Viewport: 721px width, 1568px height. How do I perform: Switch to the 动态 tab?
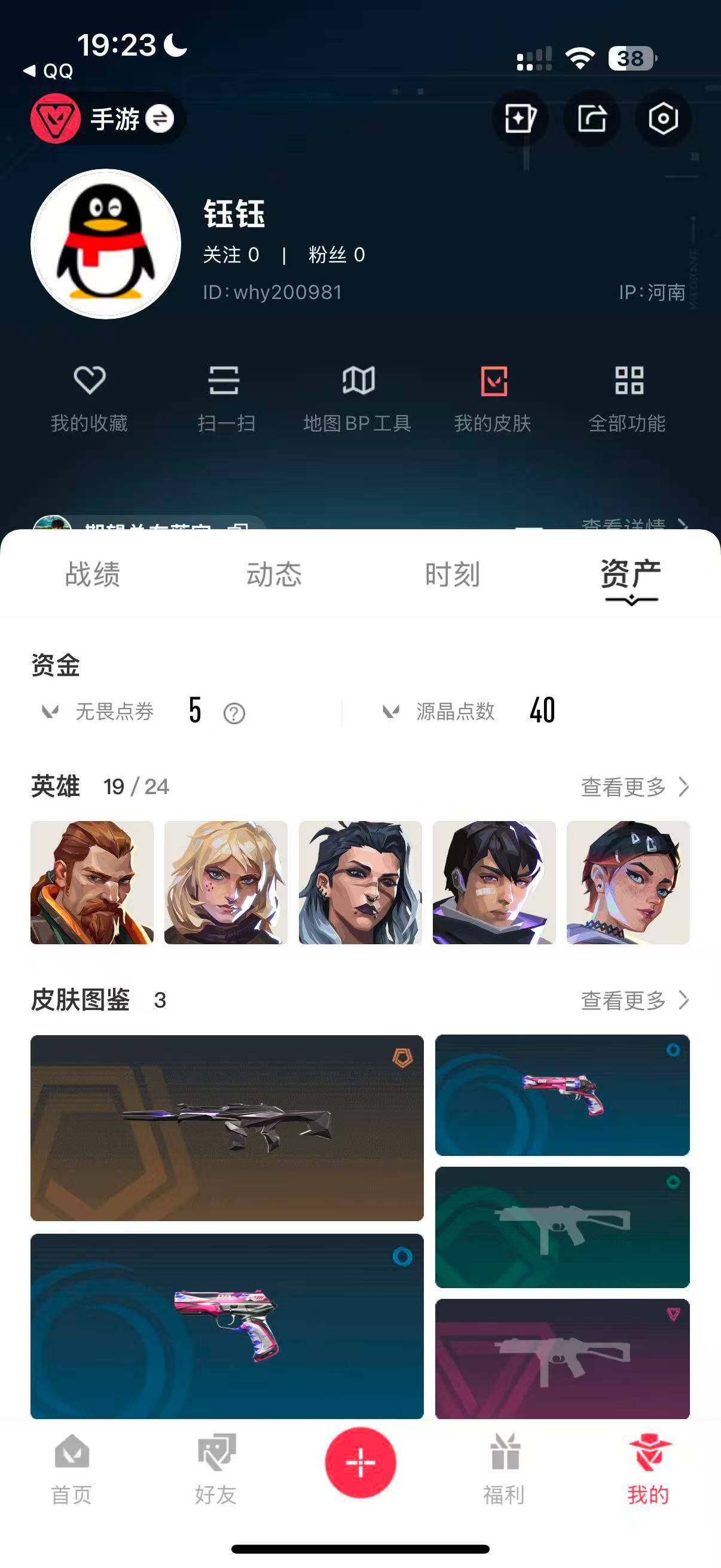coord(274,575)
